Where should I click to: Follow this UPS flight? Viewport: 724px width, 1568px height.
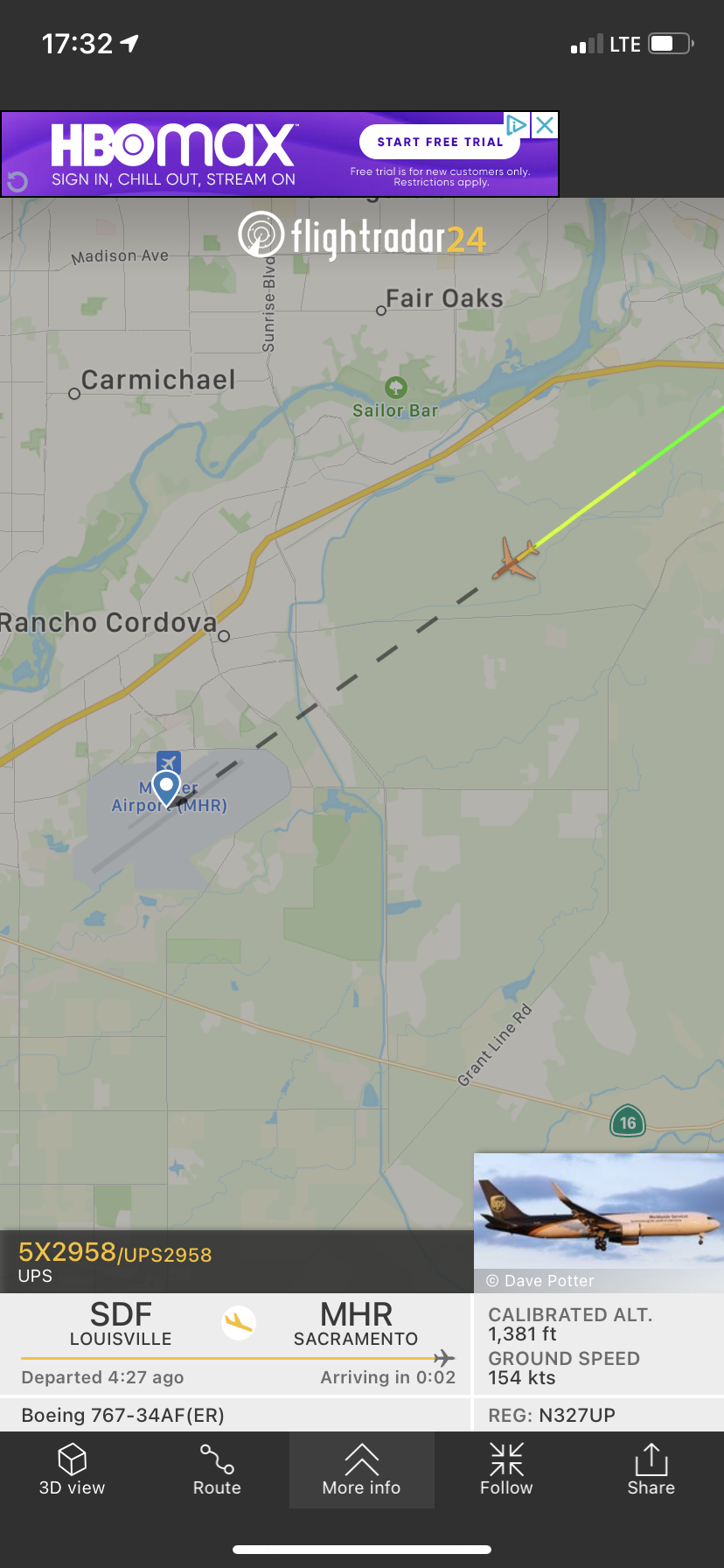506,1470
